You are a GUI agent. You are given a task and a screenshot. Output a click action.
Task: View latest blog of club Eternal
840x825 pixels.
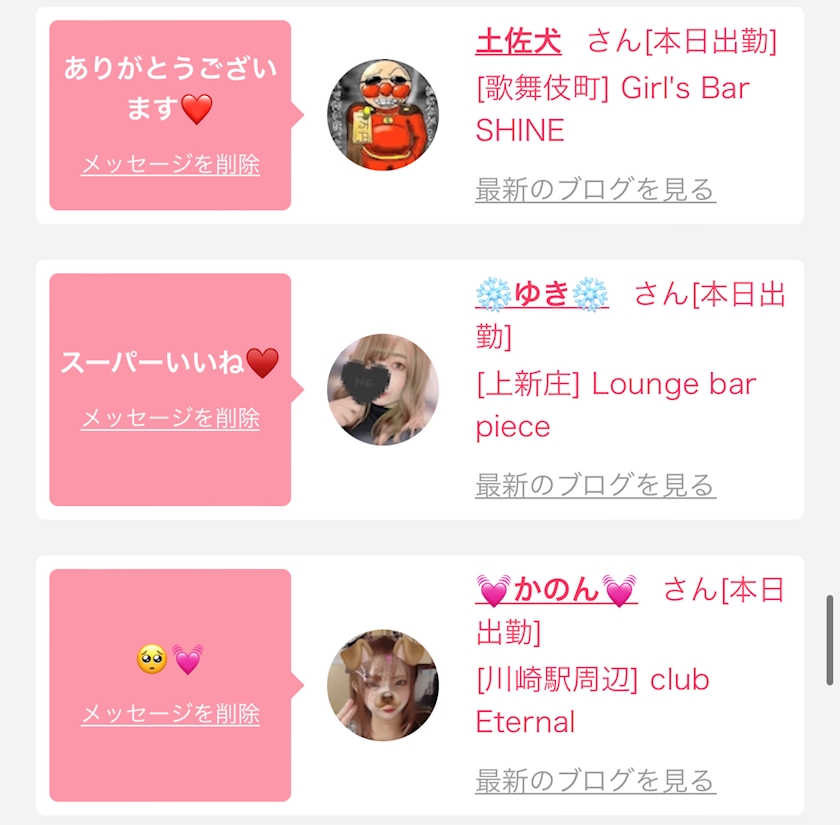click(595, 780)
